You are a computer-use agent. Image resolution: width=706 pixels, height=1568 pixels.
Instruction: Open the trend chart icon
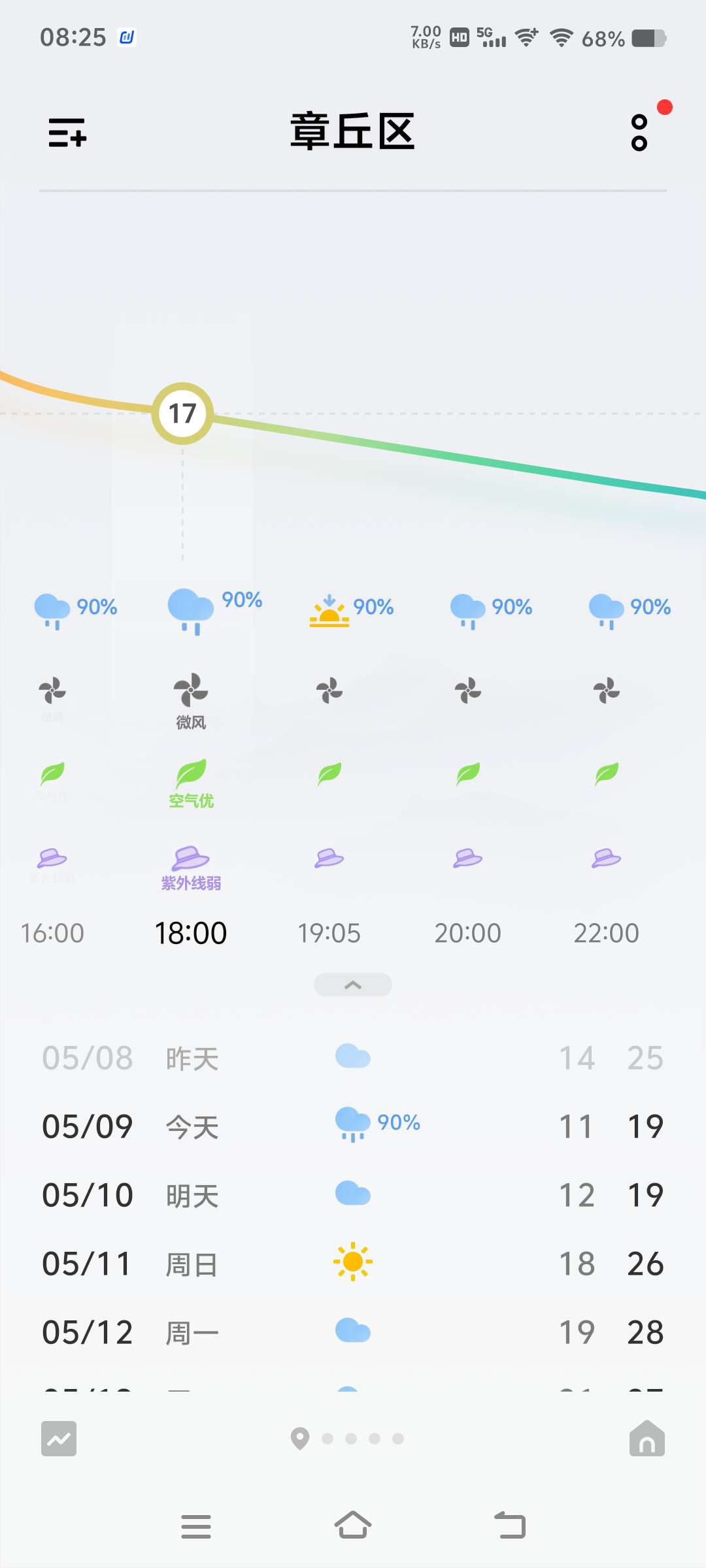pyautogui.click(x=59, y=1439)
